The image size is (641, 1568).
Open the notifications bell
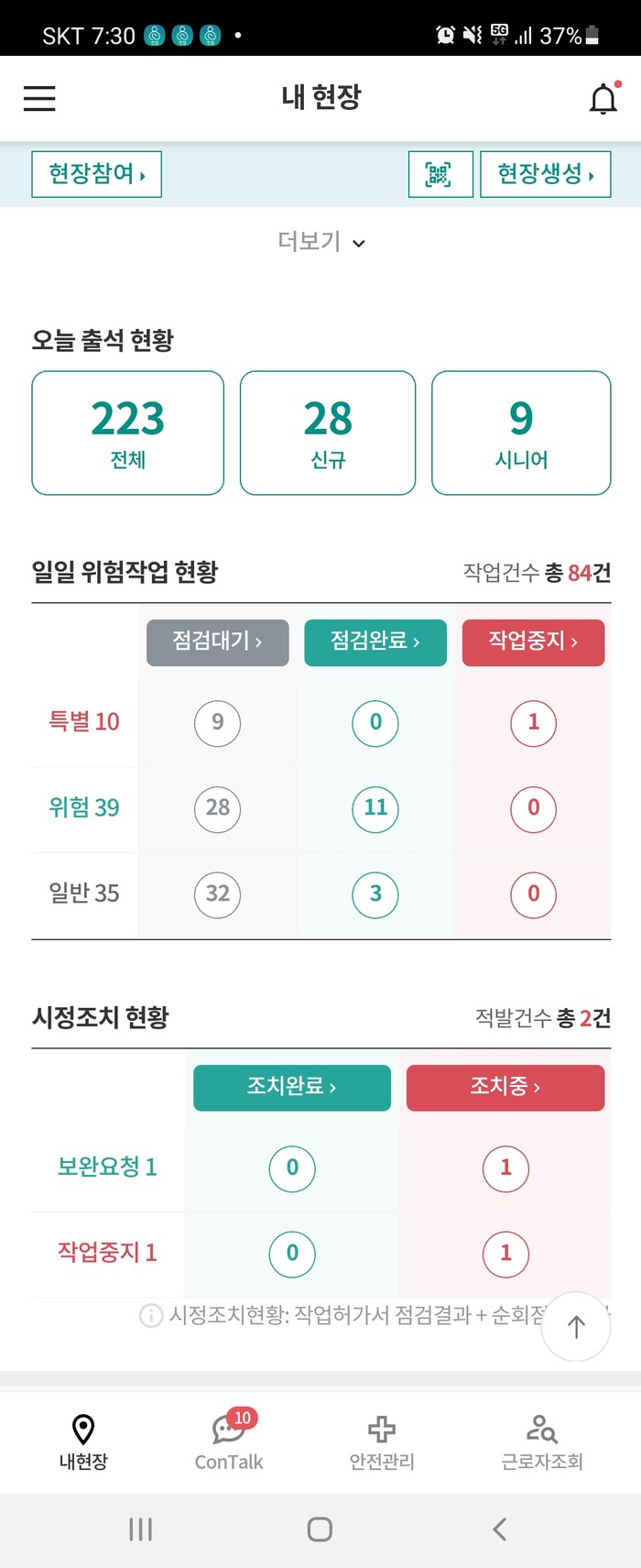(603, 99)
